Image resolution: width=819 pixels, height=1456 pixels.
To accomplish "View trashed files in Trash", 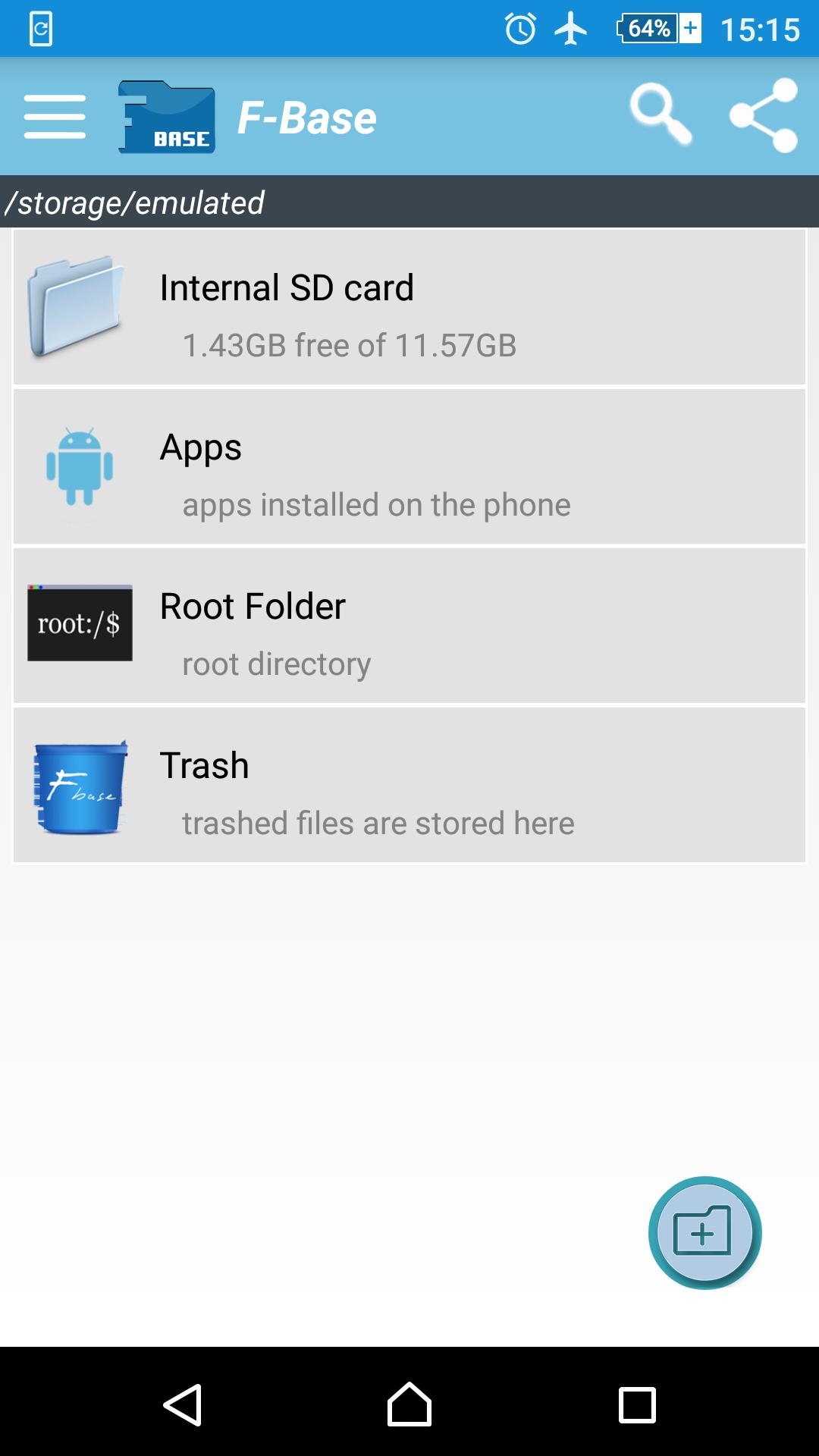I will [x=409, y=785].
